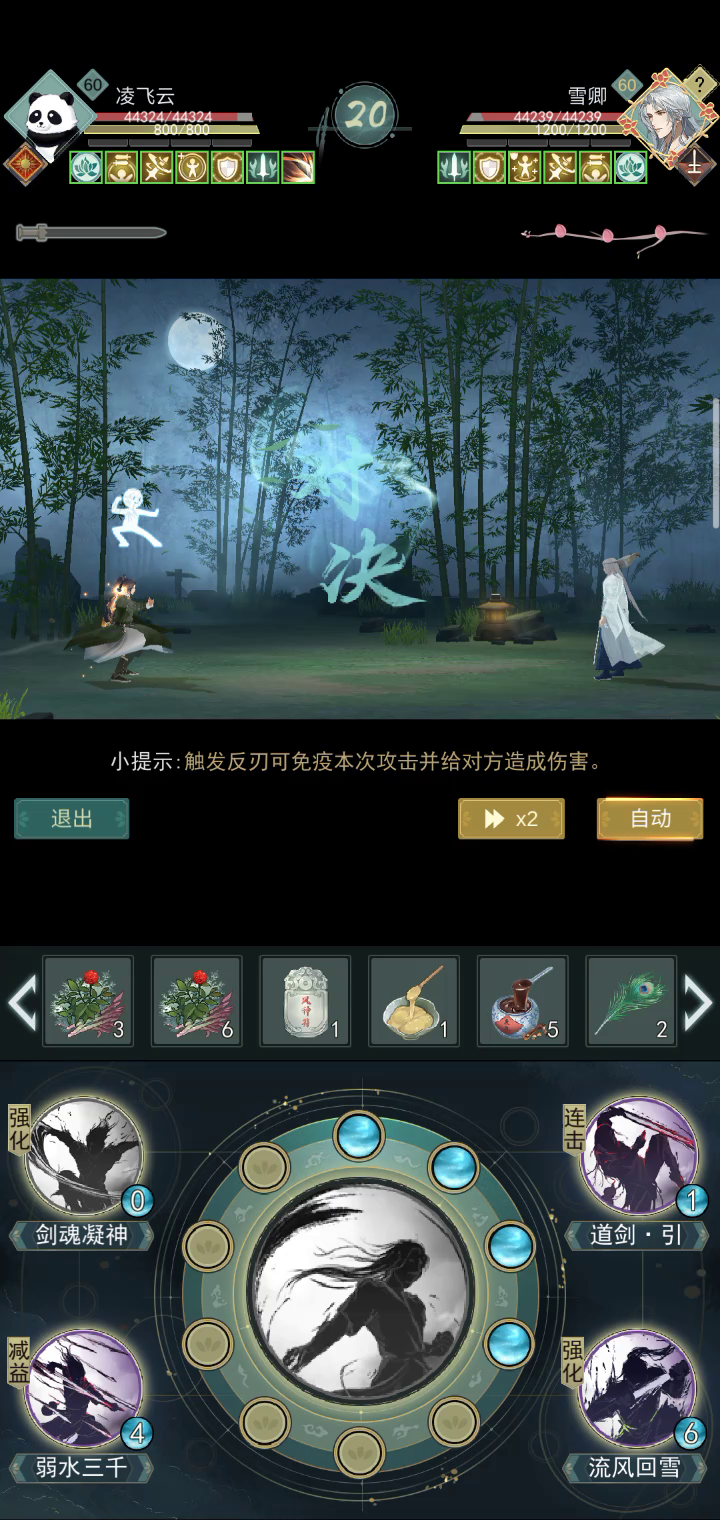Use the herb item with count 3
Screen dimensions: 720x1520
[x=88, y=1002]
